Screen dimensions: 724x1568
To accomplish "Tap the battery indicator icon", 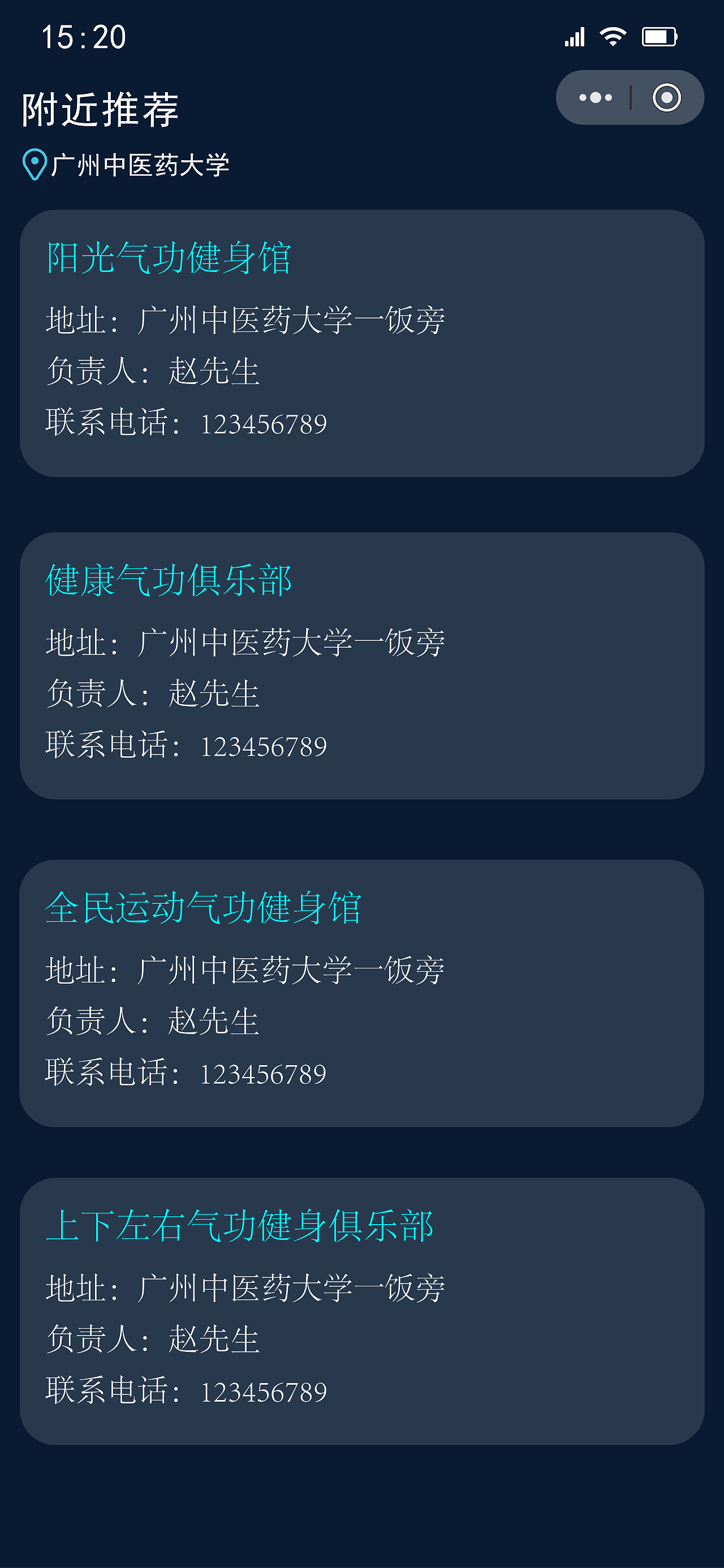I will point(660,37).
